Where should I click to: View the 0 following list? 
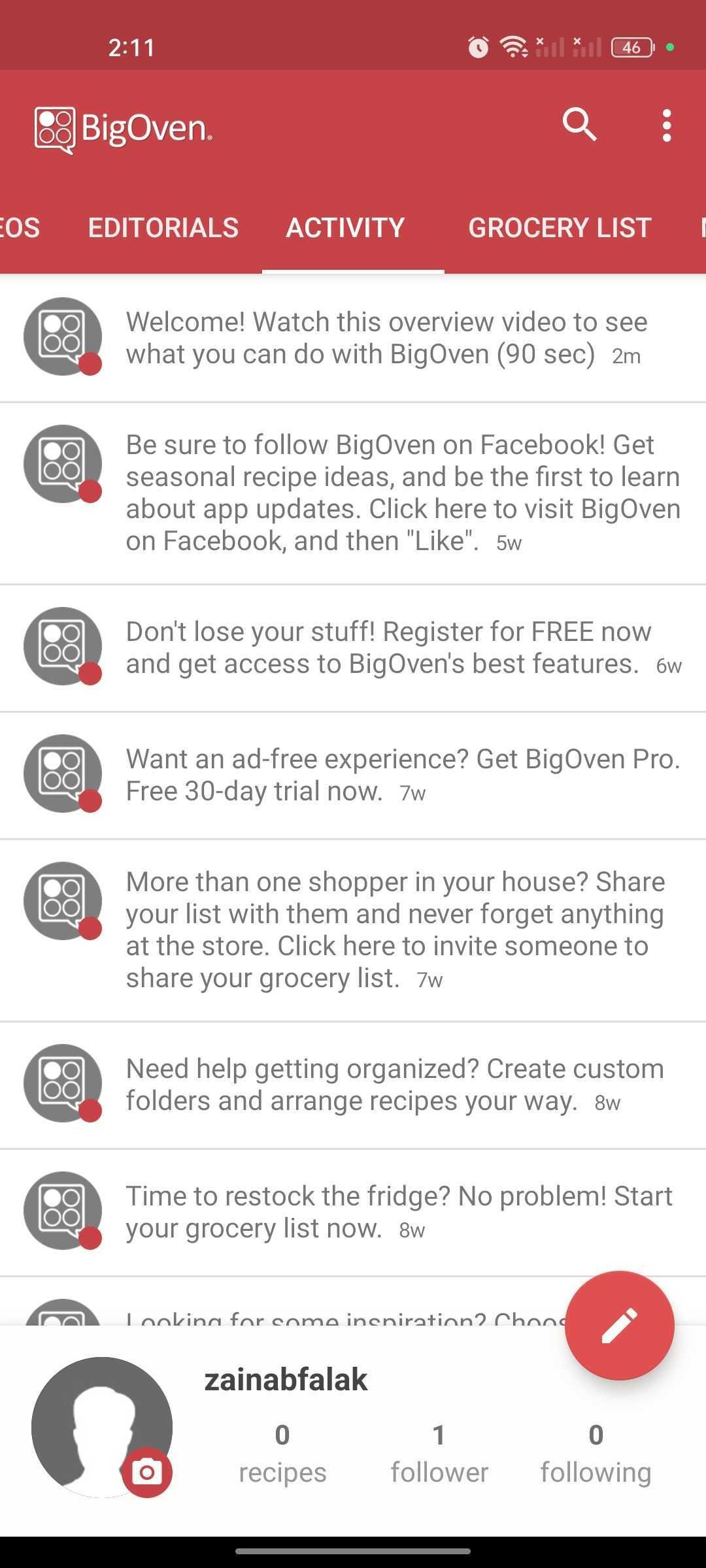(596, 1453)
